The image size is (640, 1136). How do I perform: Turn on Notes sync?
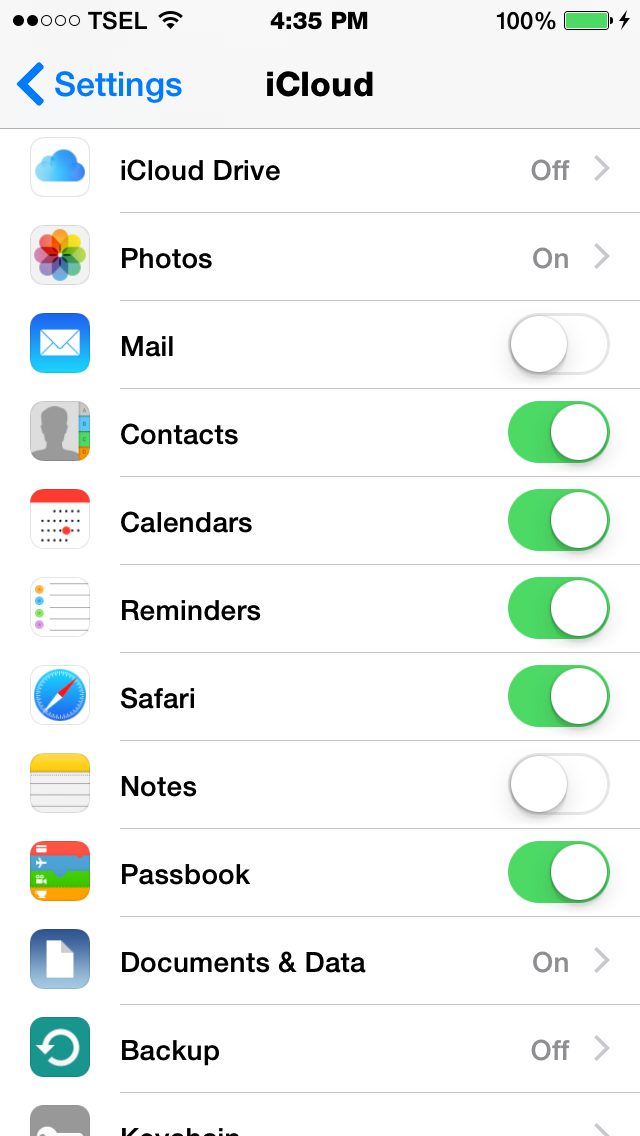[559, 785]
